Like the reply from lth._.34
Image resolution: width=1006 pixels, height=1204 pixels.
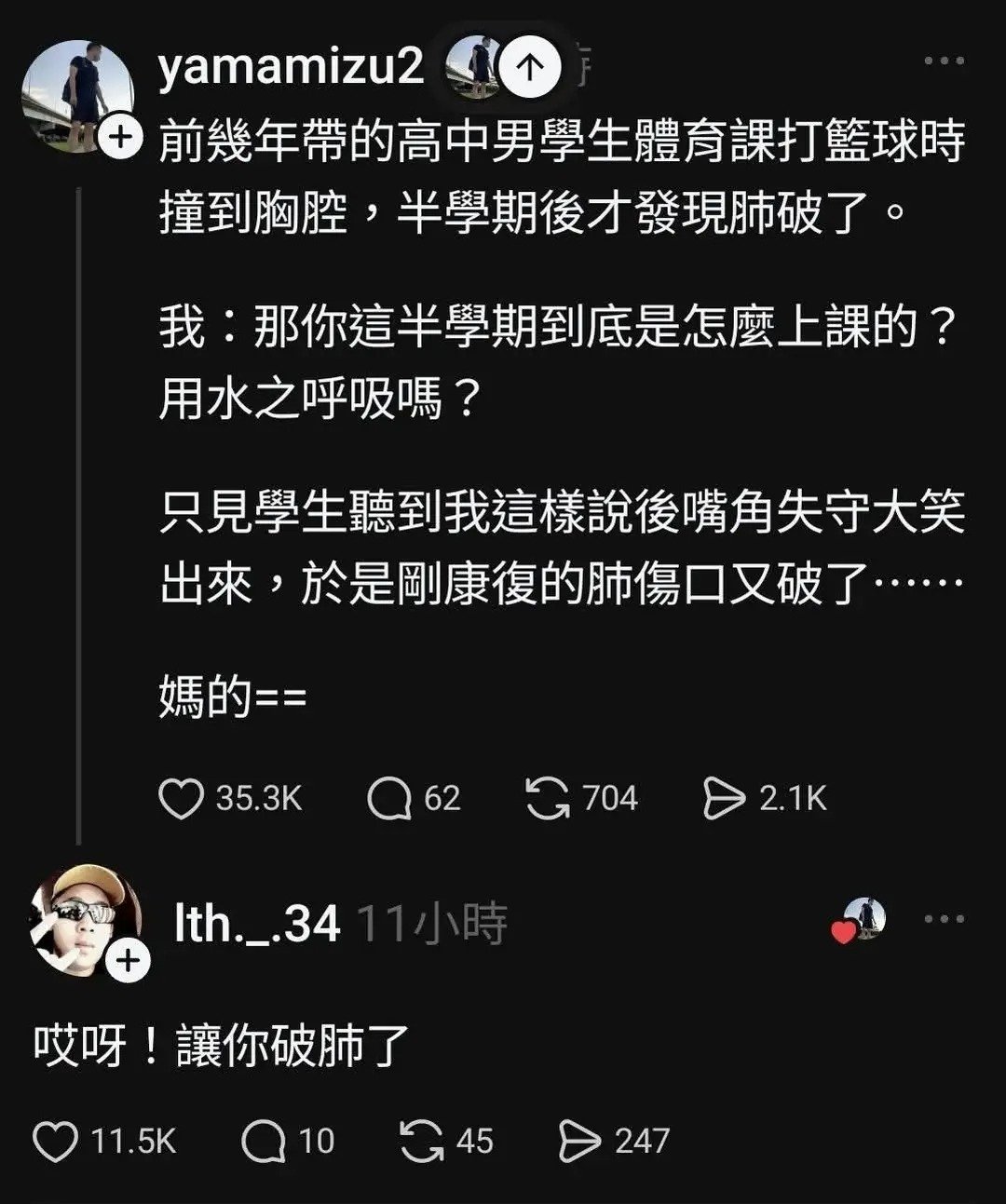(55, 1142)
